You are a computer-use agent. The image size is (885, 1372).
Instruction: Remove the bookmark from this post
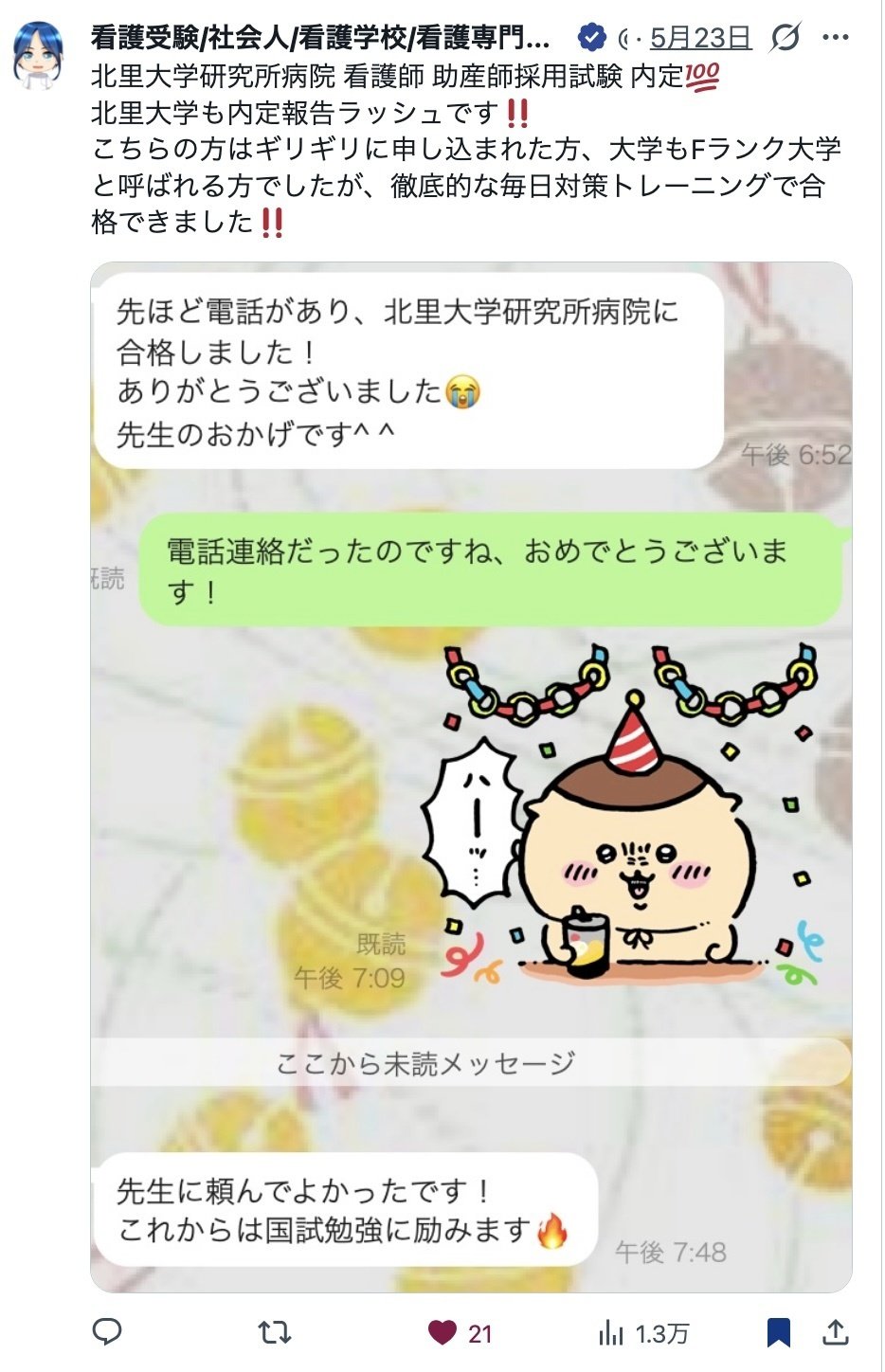click(x=778, y=1333)
